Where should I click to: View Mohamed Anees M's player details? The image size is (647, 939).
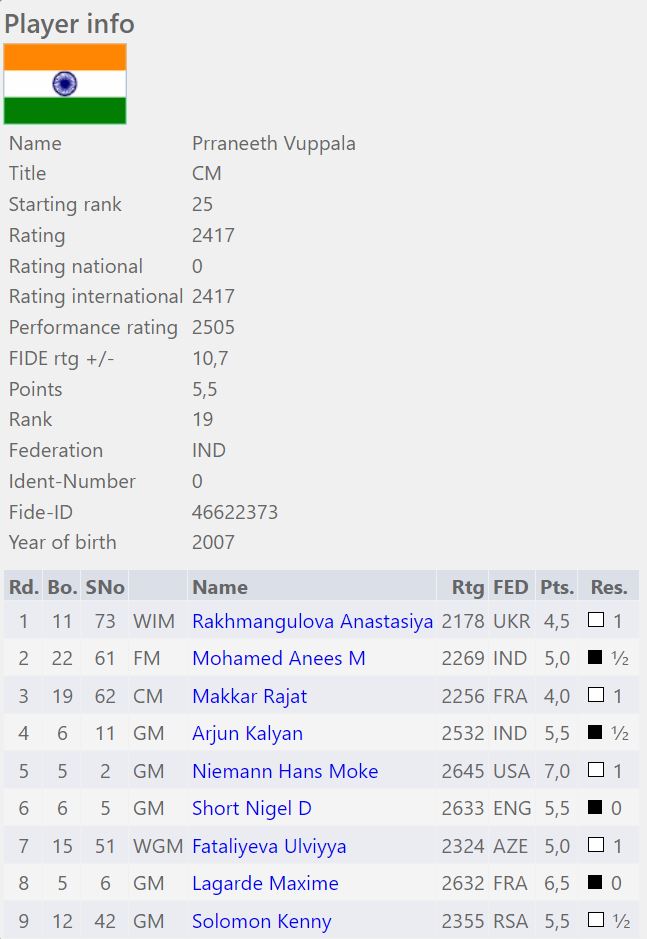pos(279,658)
